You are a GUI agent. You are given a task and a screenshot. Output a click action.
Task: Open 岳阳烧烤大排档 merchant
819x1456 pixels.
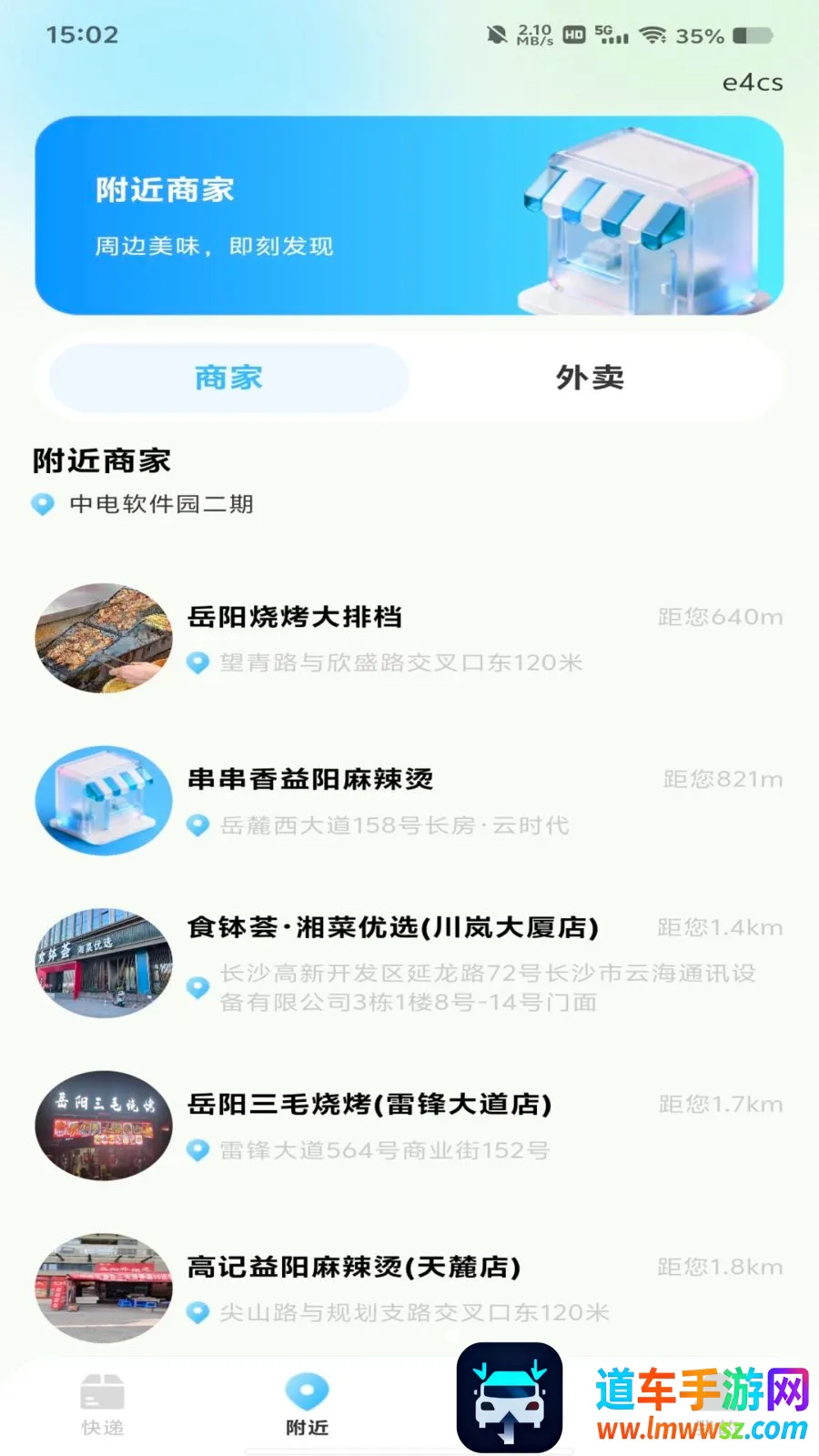tap(409, 638)
